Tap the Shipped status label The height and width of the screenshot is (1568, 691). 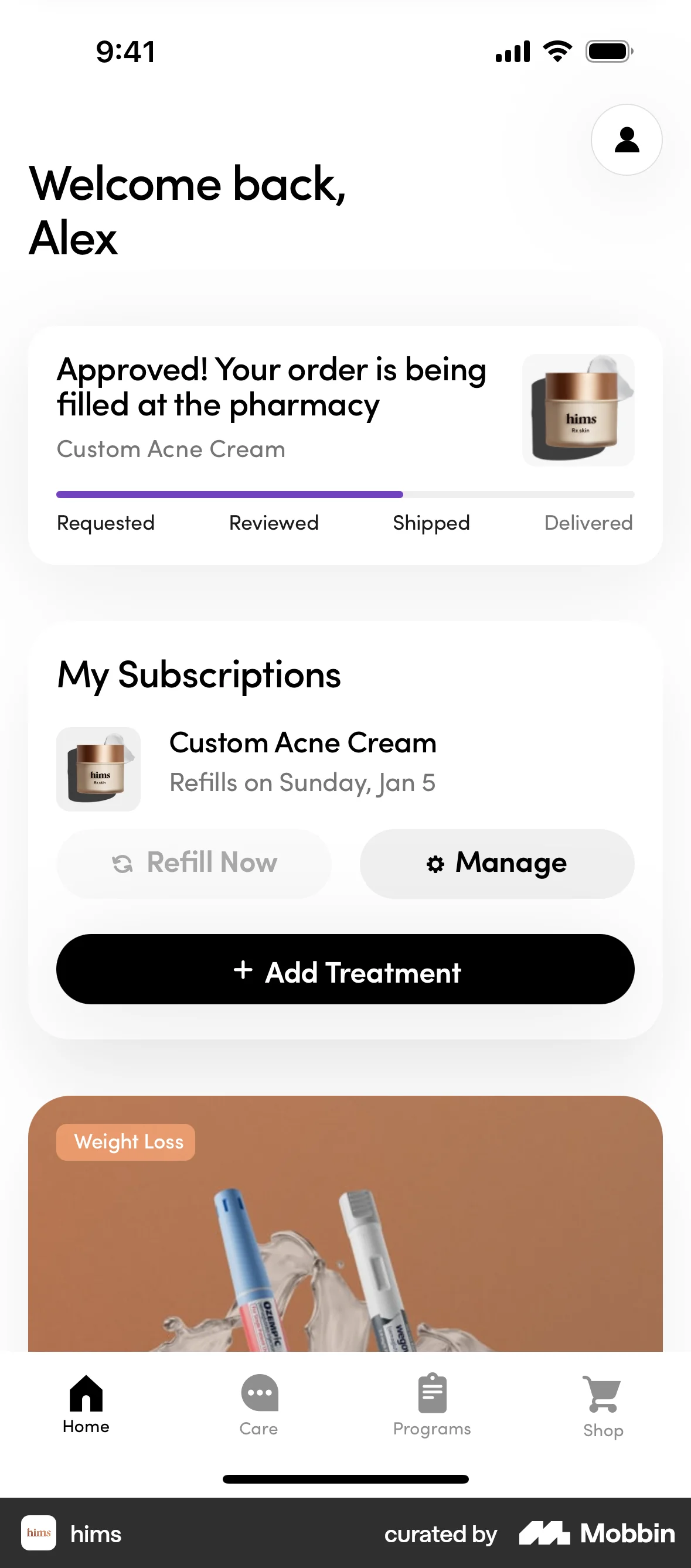[x=430, y=522]
